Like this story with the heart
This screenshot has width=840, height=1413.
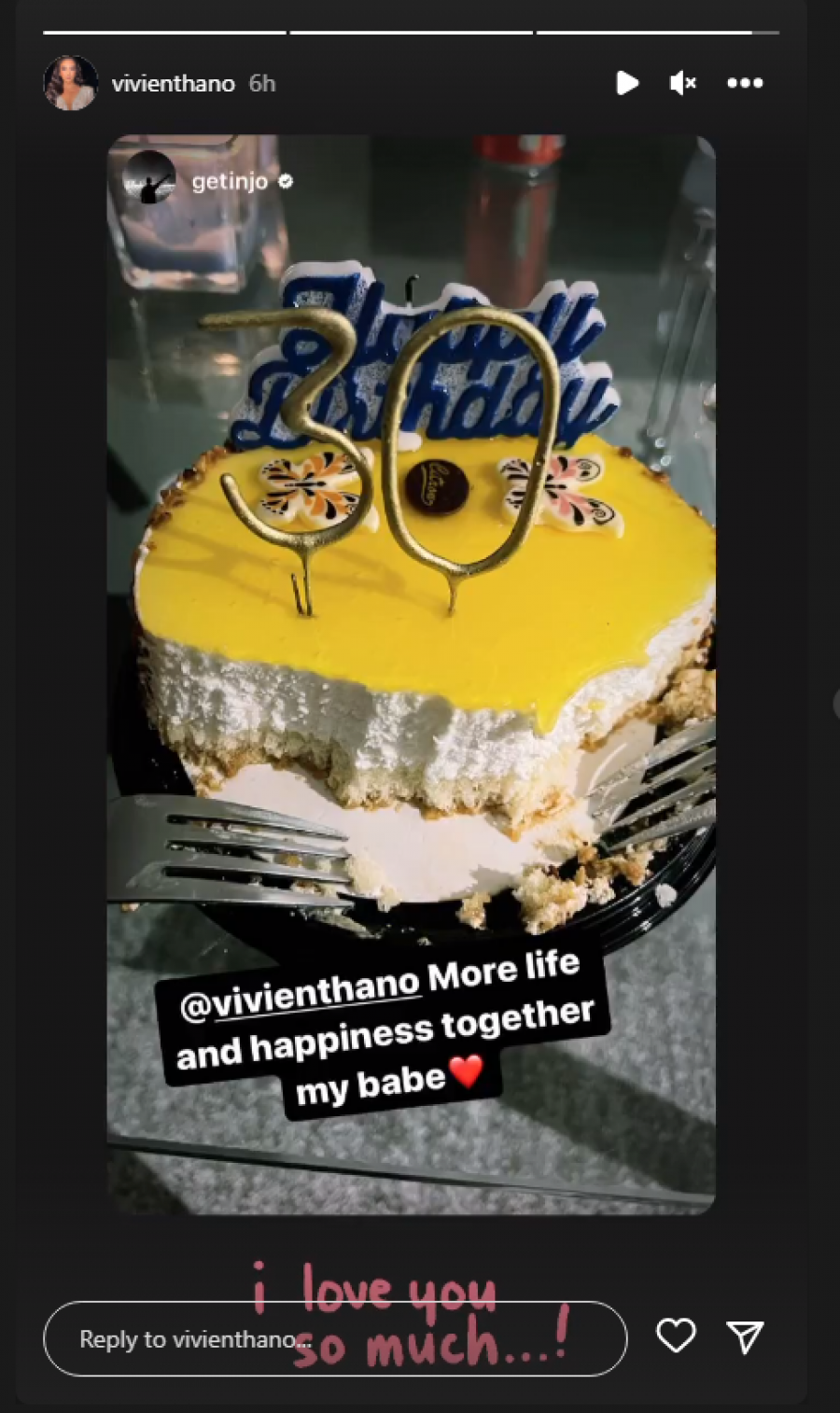[676, 1336]
